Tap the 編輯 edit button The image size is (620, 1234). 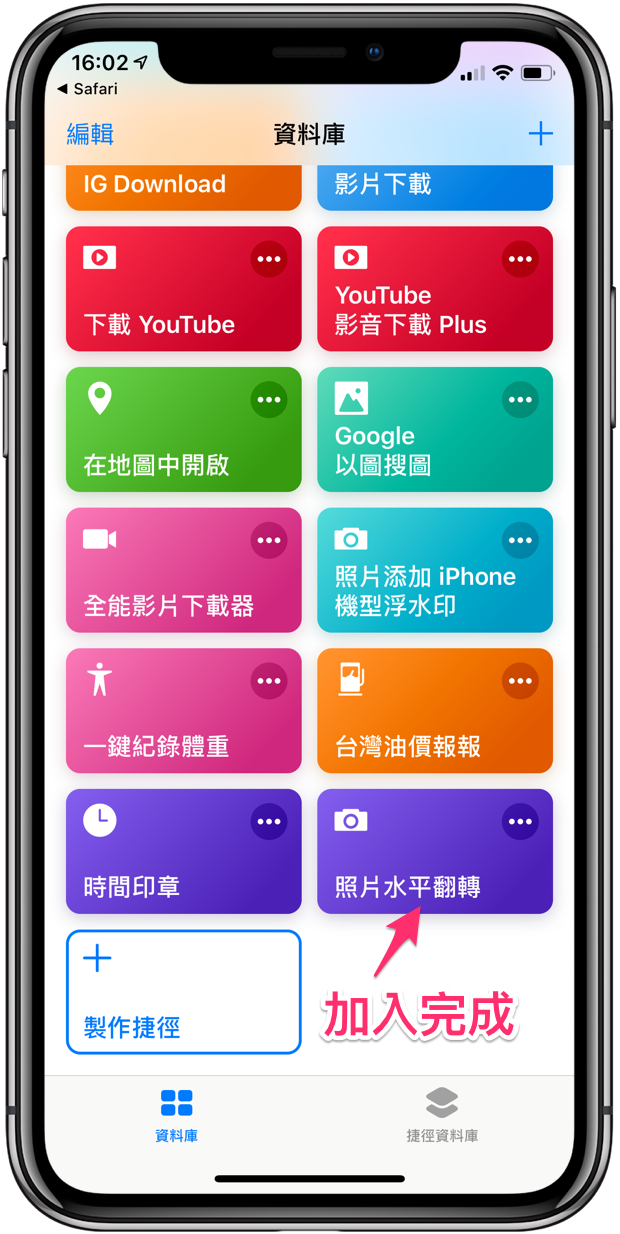click(90, 133)
